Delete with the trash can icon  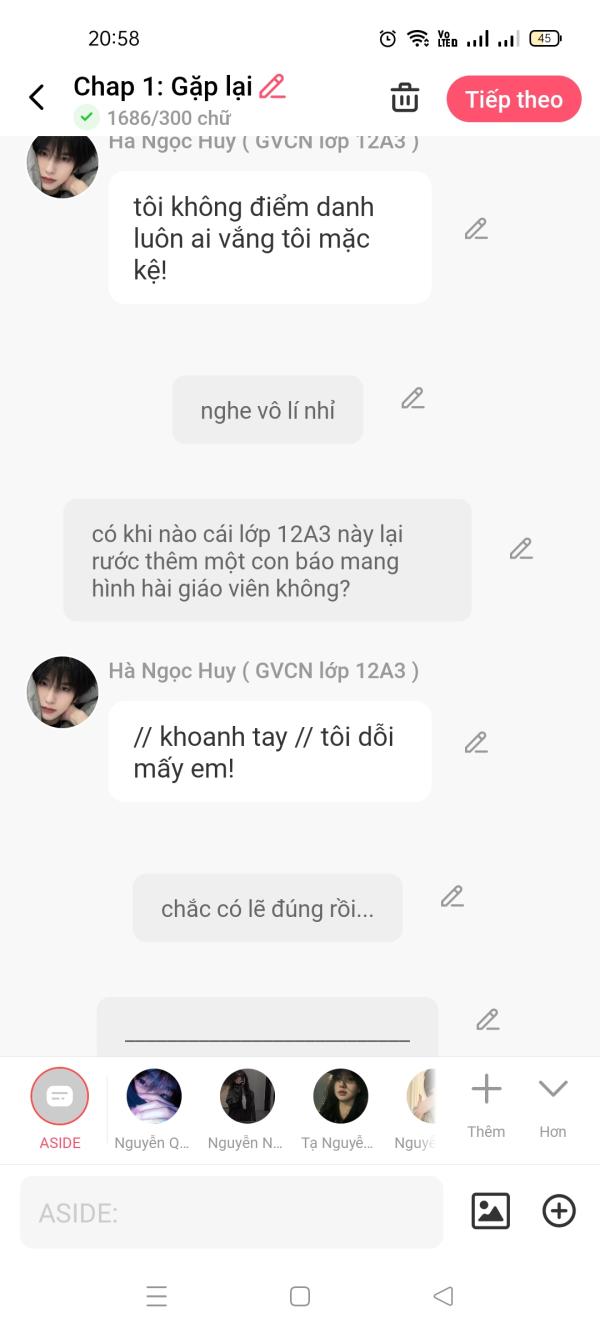point(405,98)
